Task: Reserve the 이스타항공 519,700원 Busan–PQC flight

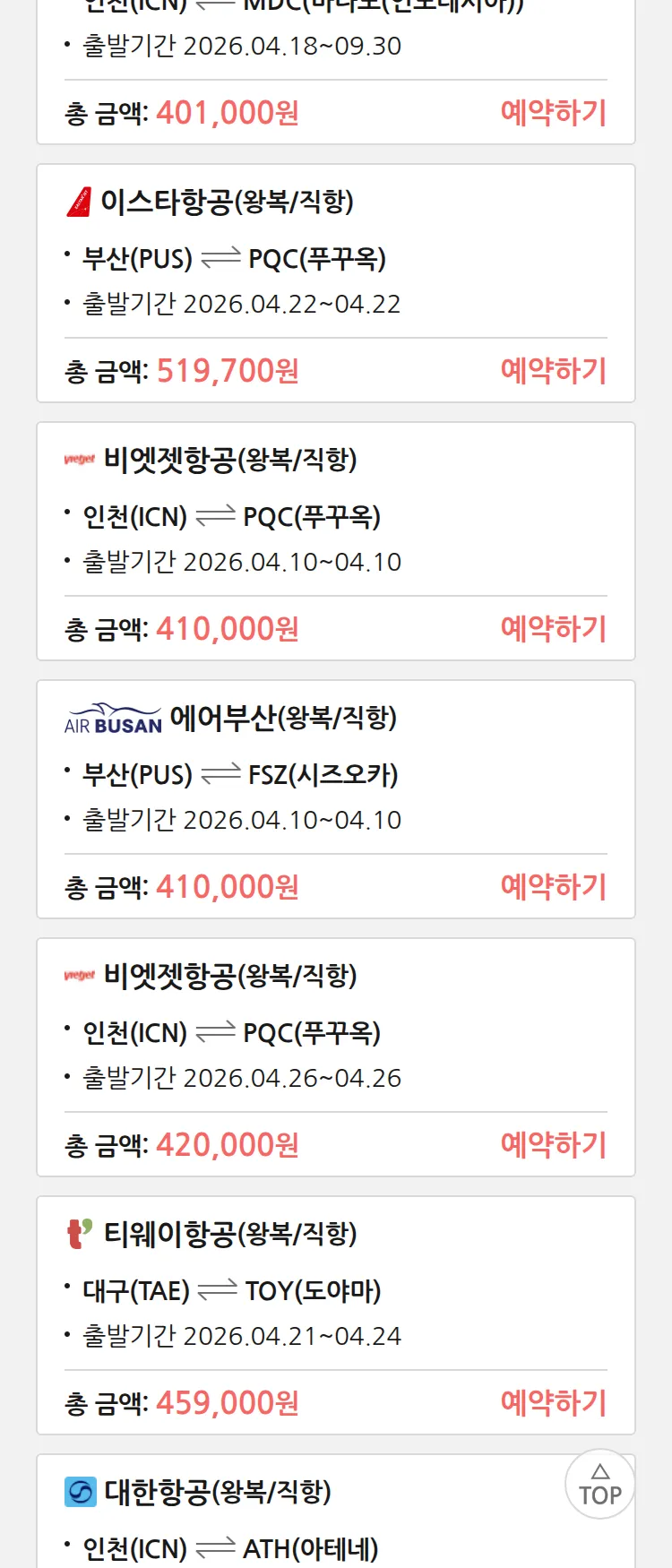Action: [553, 371]
